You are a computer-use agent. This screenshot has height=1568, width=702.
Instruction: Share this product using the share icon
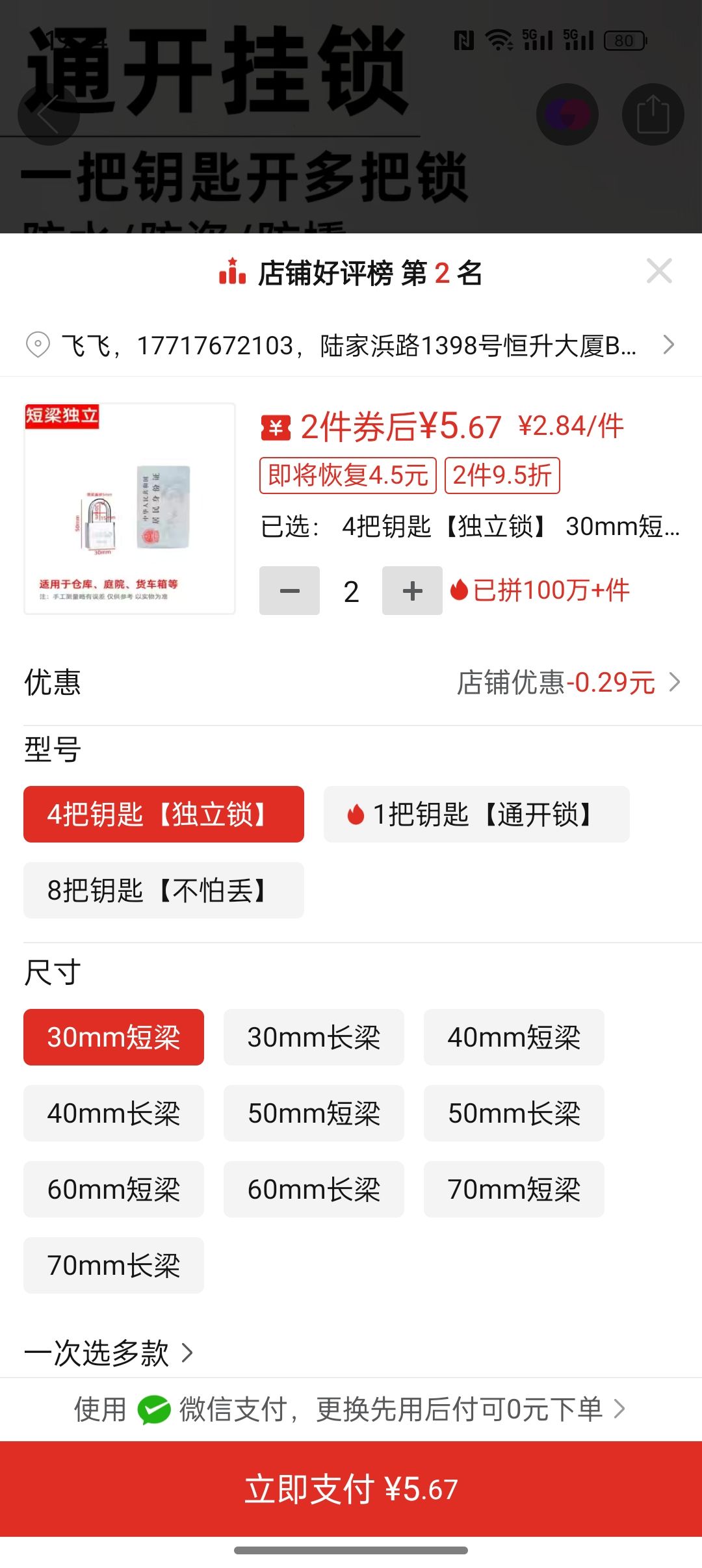click(x=653, y=114)
